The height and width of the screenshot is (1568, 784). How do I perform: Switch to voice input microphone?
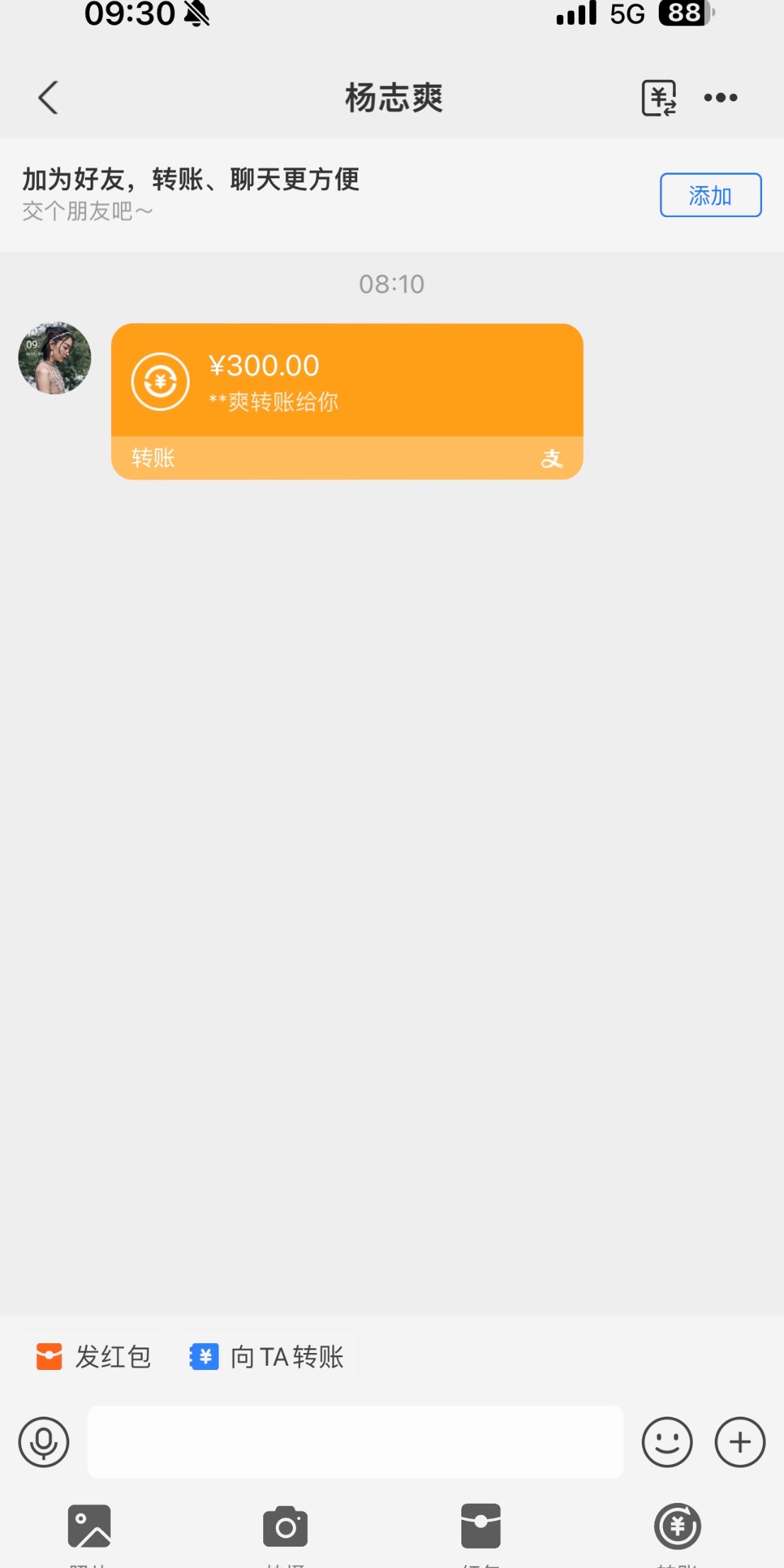[x=44, y=1441]
